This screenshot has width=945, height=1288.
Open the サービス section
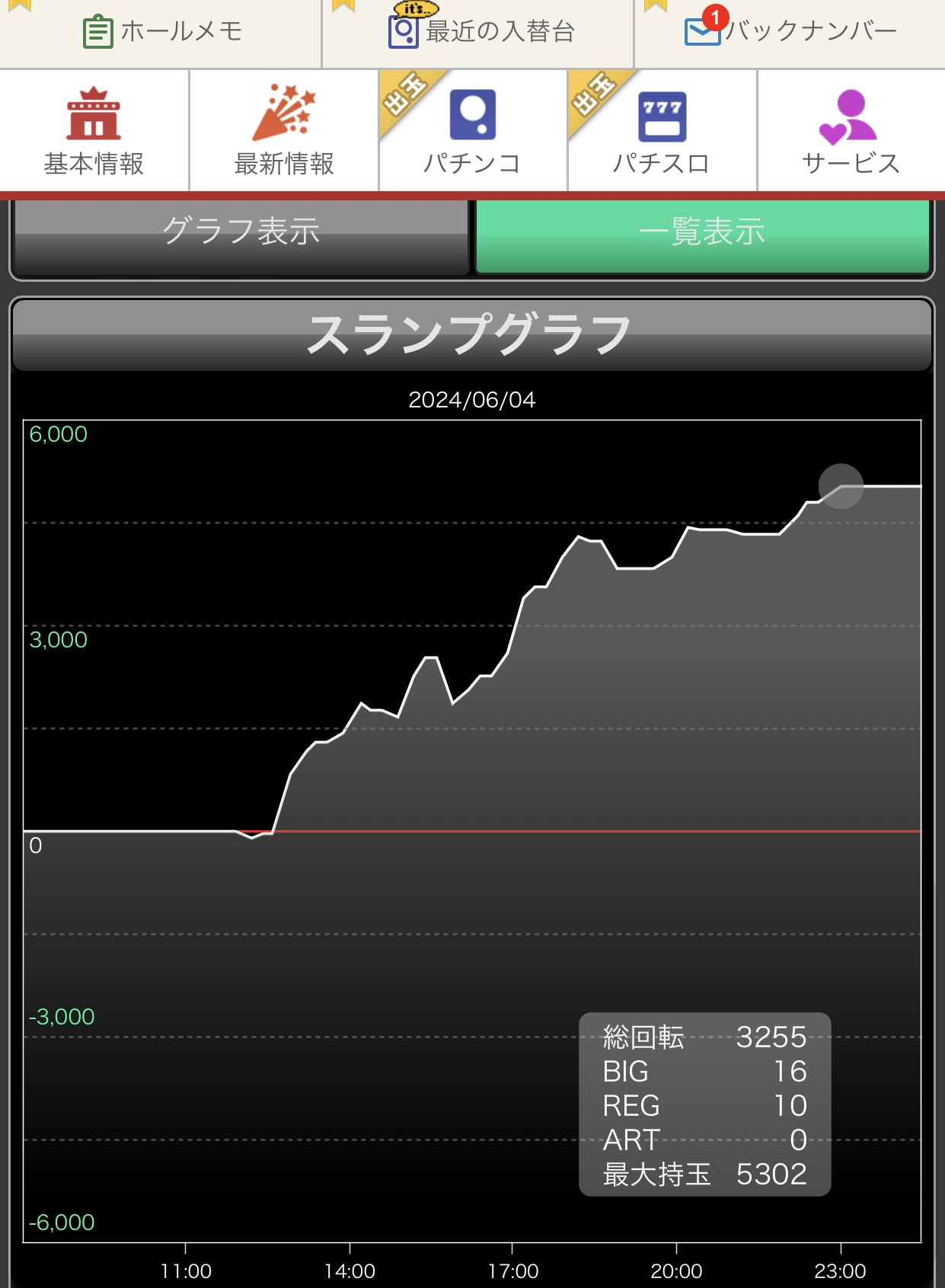[x=851, y=132]
